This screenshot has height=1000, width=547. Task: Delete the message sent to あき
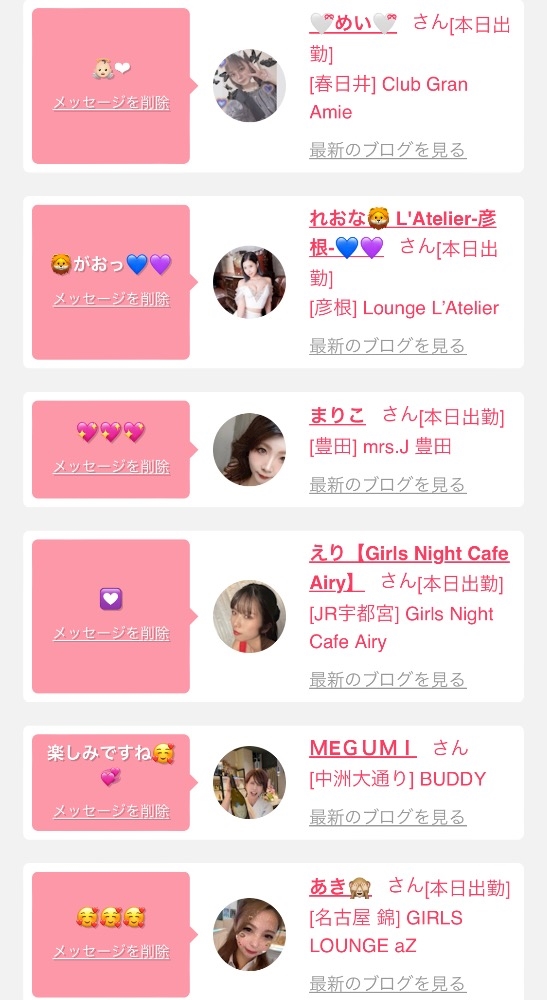111,952
